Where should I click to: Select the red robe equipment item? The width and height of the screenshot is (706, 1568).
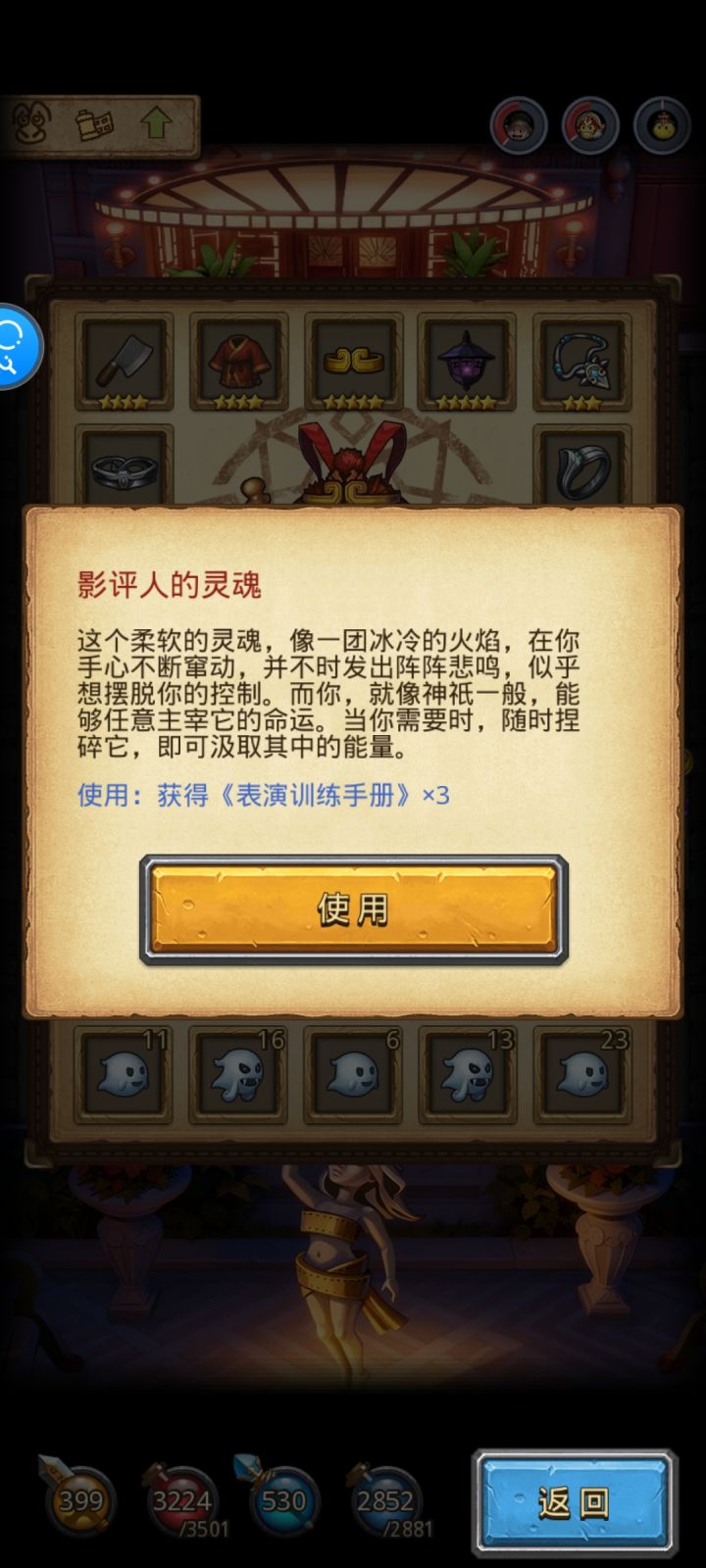[x=239, y=361]
